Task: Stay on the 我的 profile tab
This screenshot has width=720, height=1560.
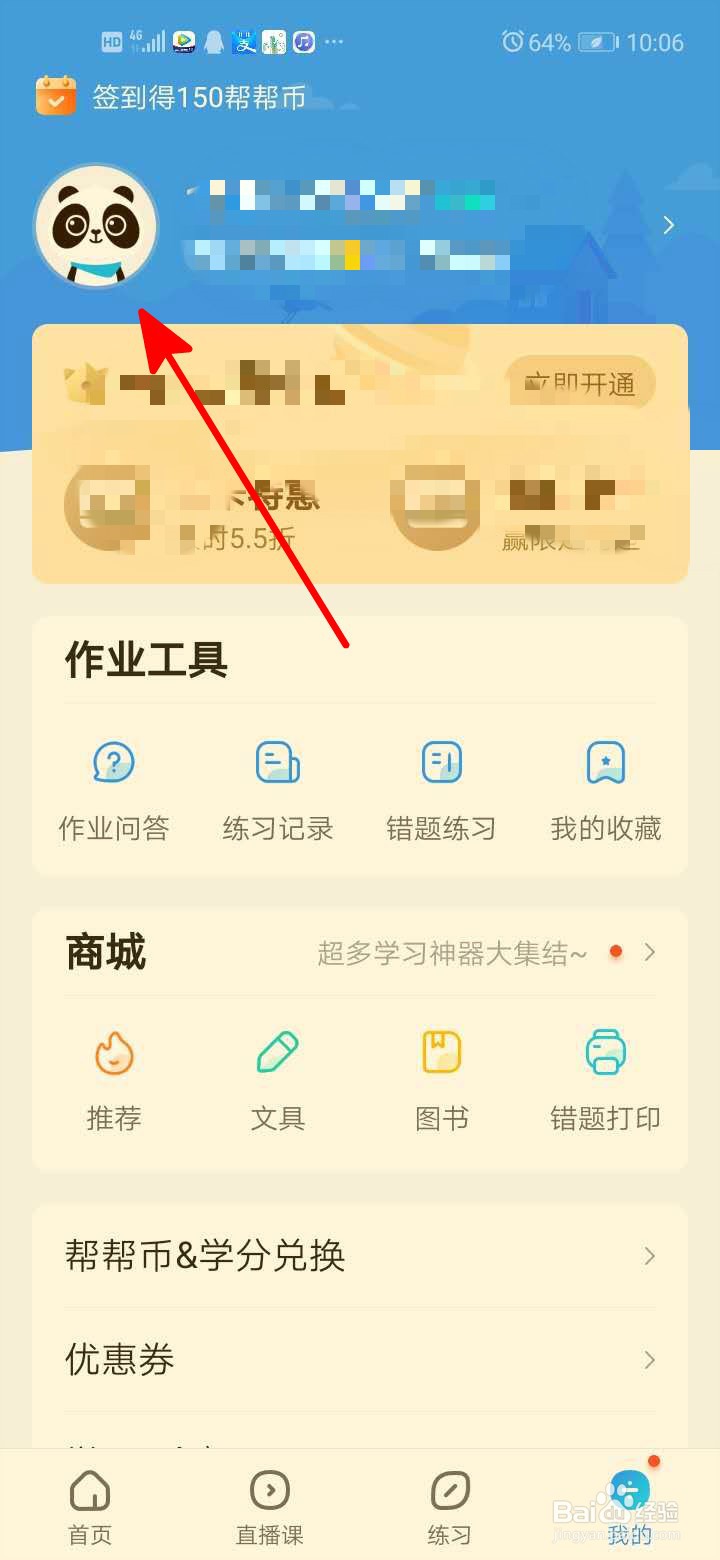Action: pyautogui.click(x=627, y=1505)
